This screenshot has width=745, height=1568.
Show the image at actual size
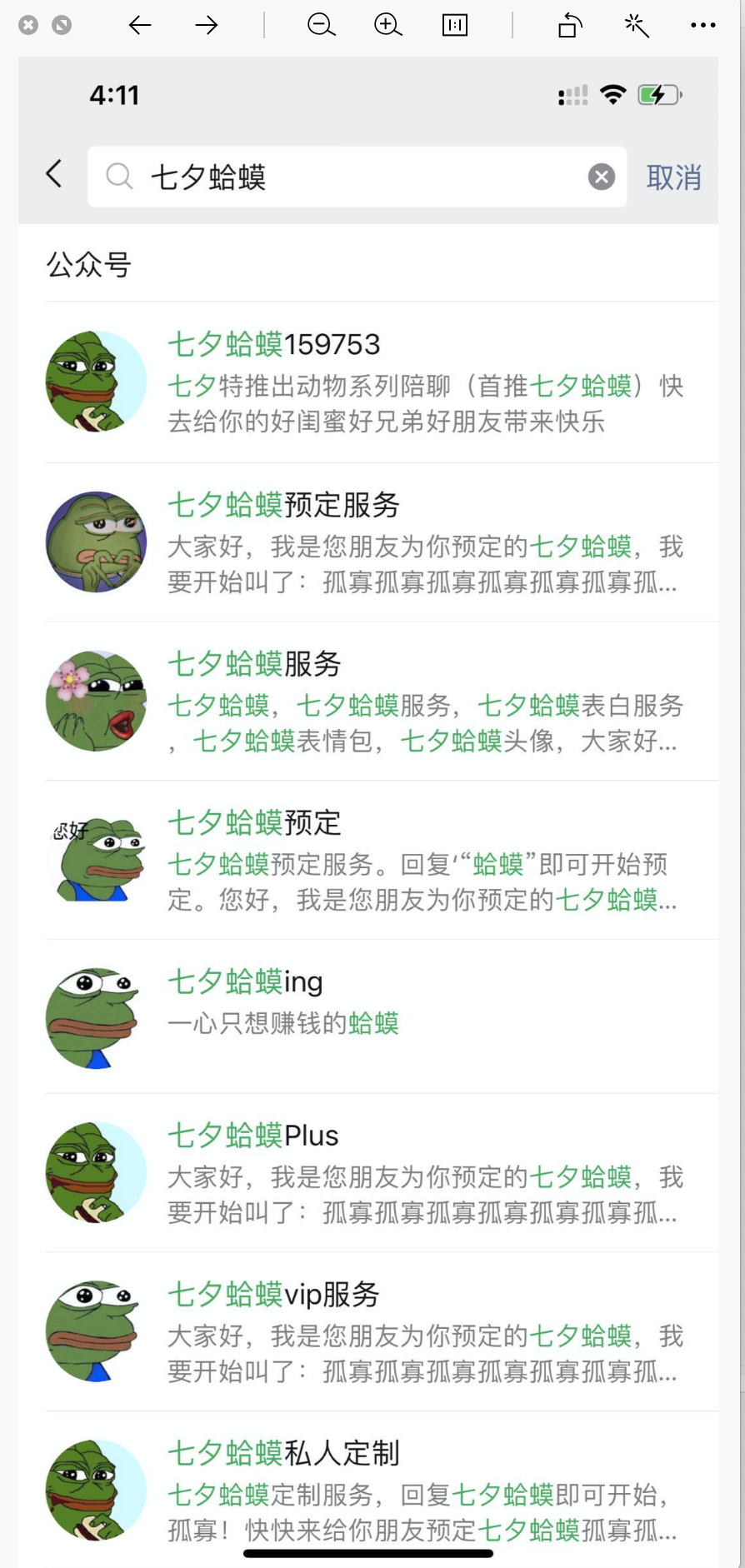454,25
